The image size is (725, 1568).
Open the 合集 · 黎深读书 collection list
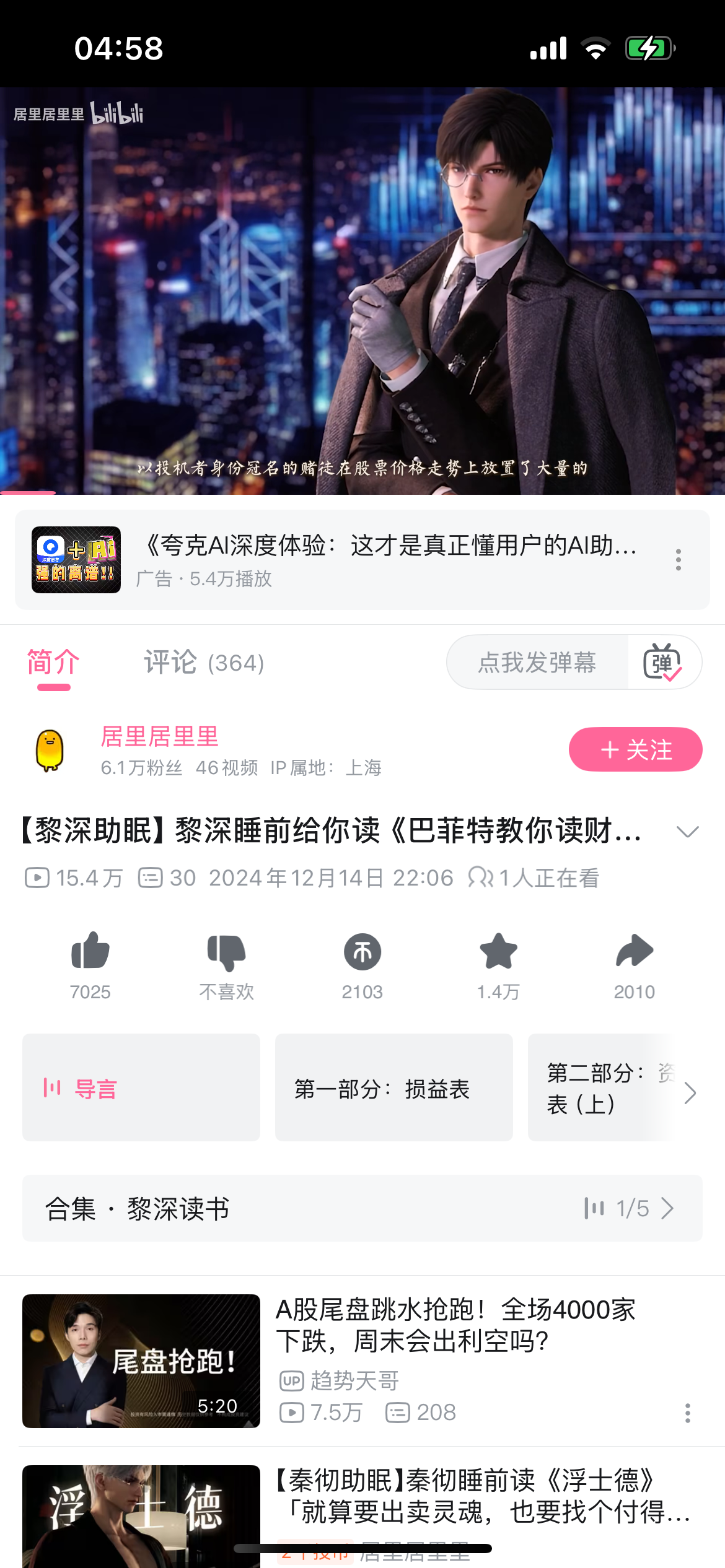(362, 1208)
